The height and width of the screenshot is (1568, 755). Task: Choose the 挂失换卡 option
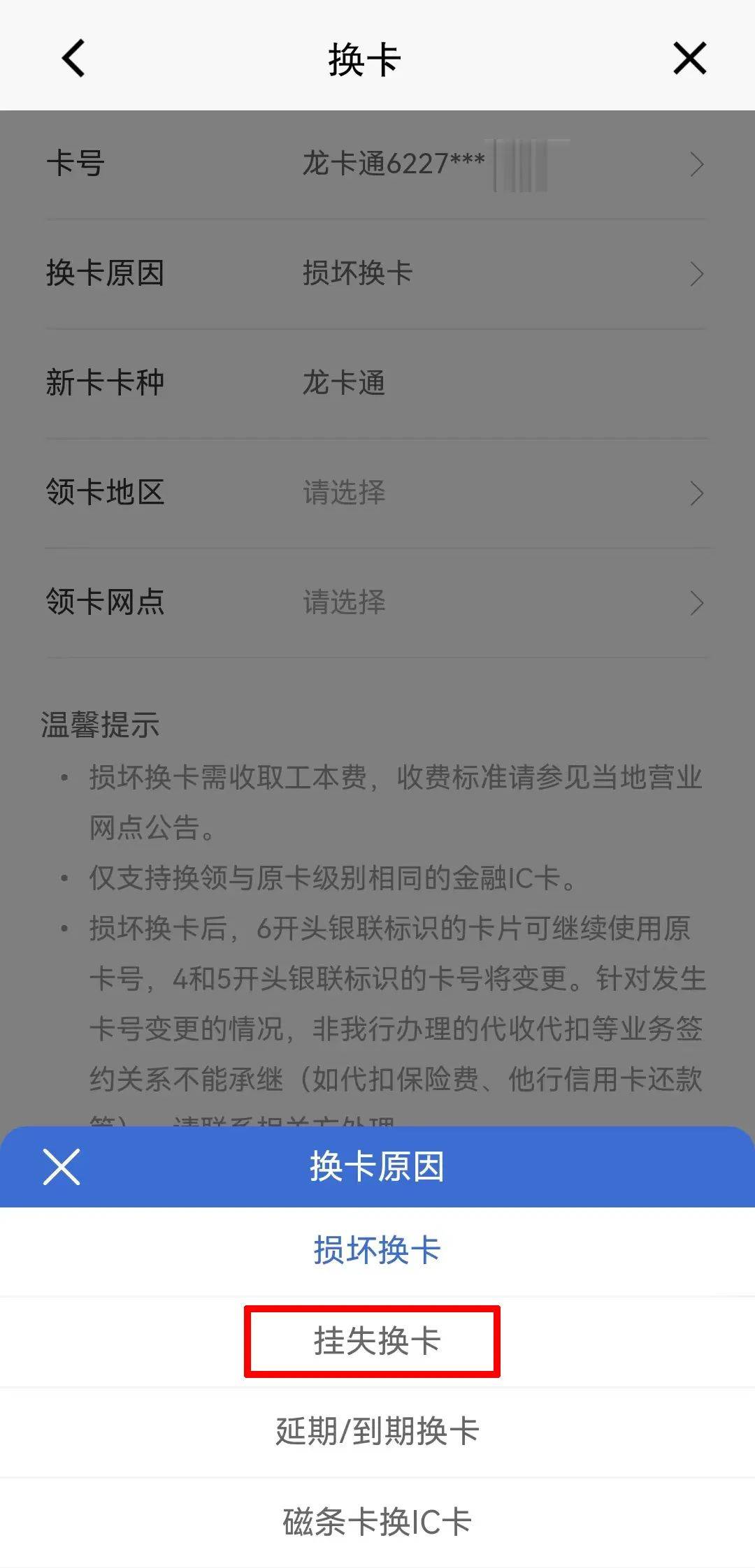point(377,1341)
